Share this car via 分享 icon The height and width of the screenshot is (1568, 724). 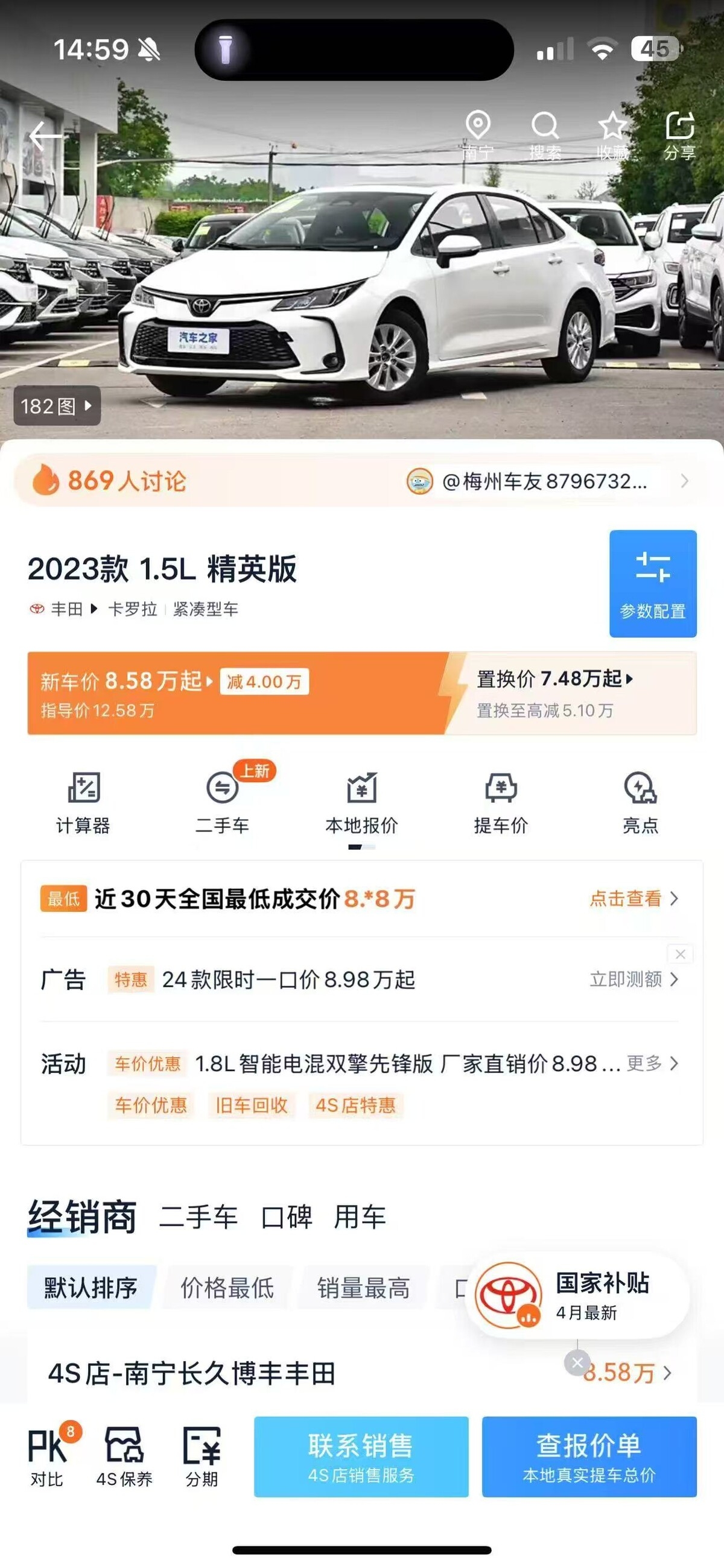pos(679,134)
